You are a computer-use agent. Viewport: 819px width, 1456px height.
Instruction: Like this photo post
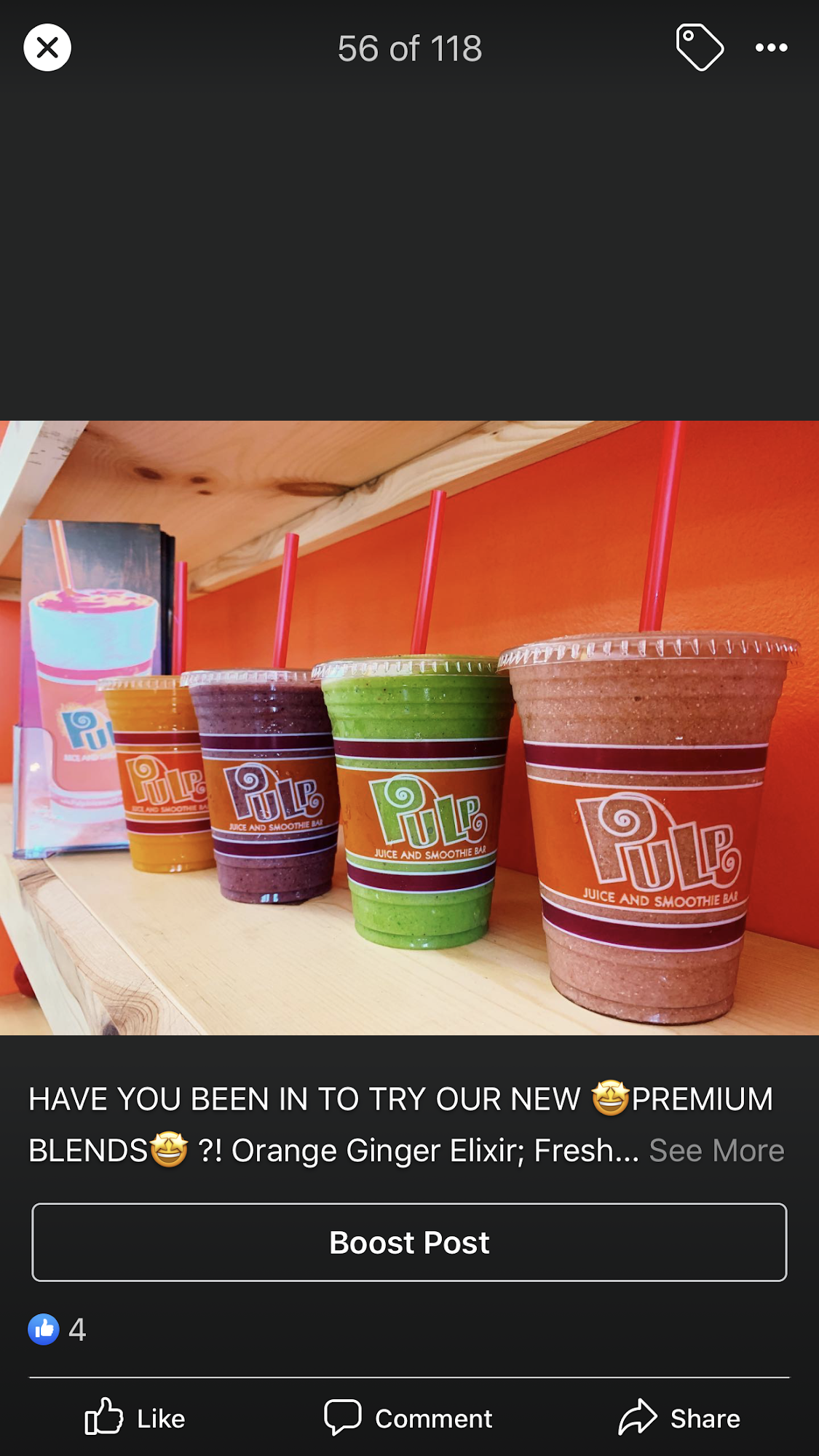pos(135,1418)
